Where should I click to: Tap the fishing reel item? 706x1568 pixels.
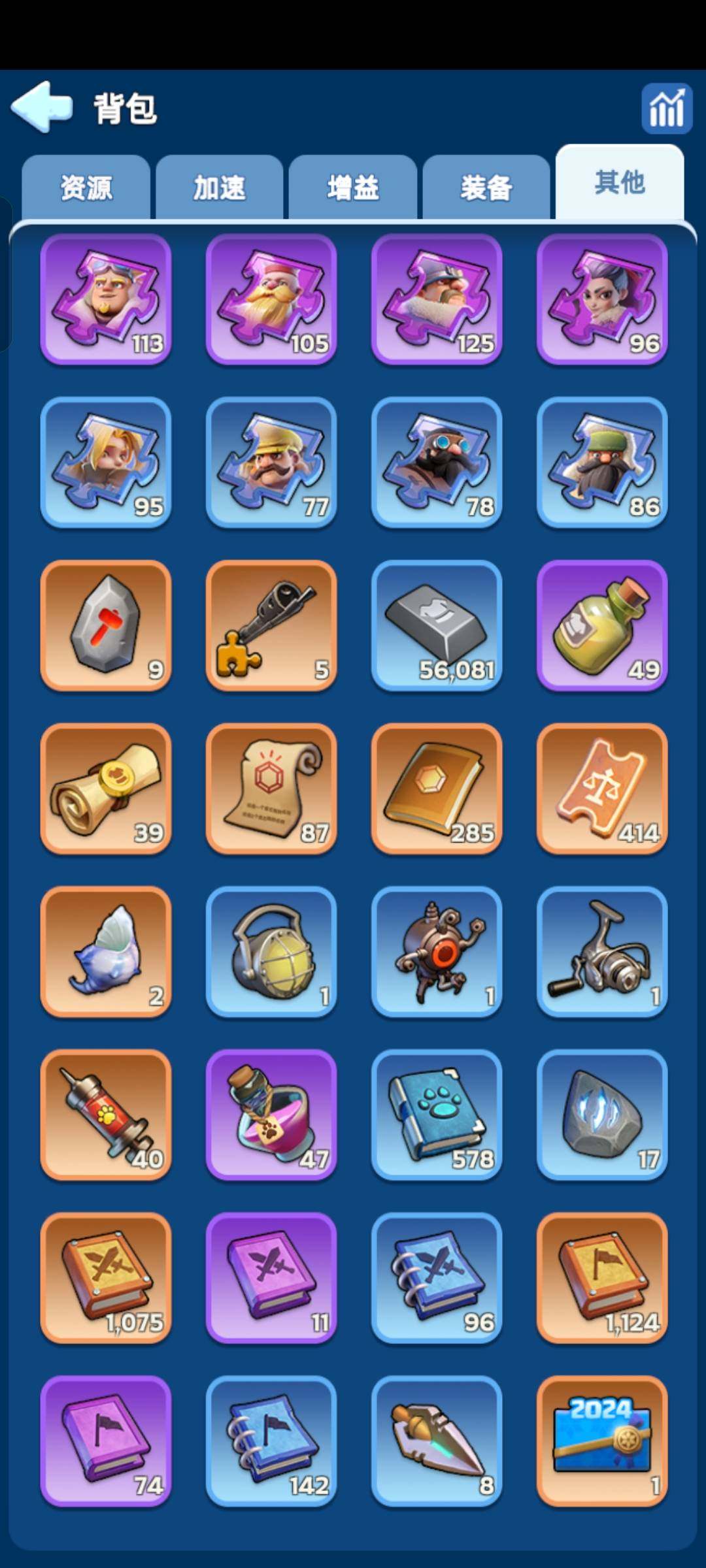[602, 951]
